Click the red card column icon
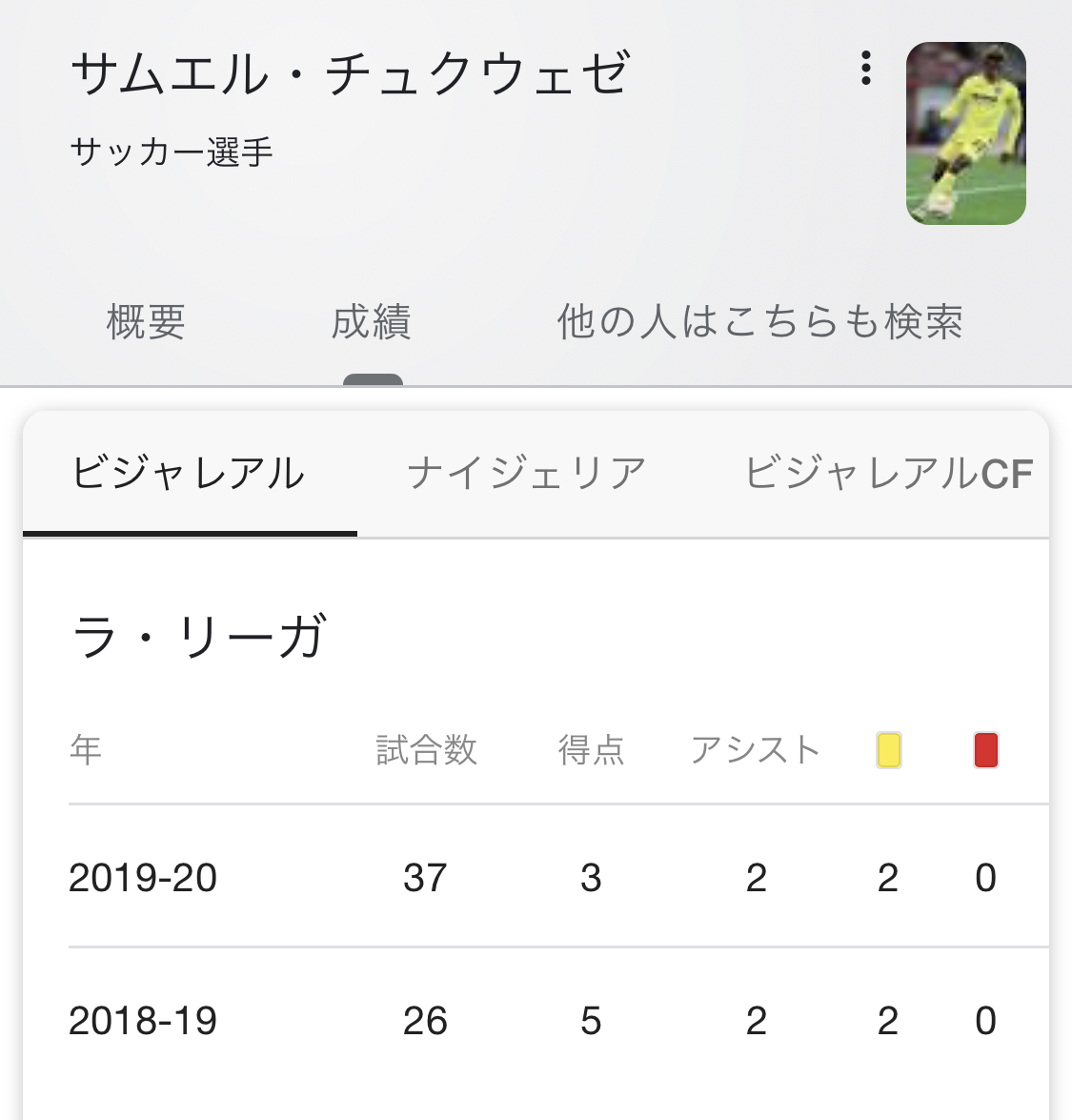The height and width of the screenshot is (1120, 1072). (984, 749)
